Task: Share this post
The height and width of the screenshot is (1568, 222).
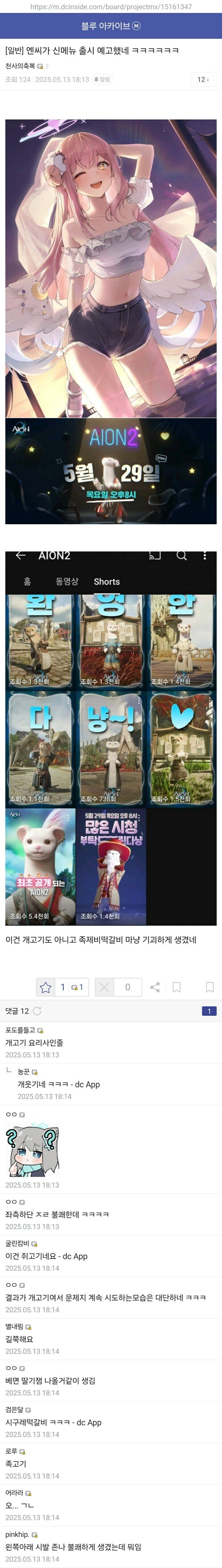Action: click(x=155, y=987)
